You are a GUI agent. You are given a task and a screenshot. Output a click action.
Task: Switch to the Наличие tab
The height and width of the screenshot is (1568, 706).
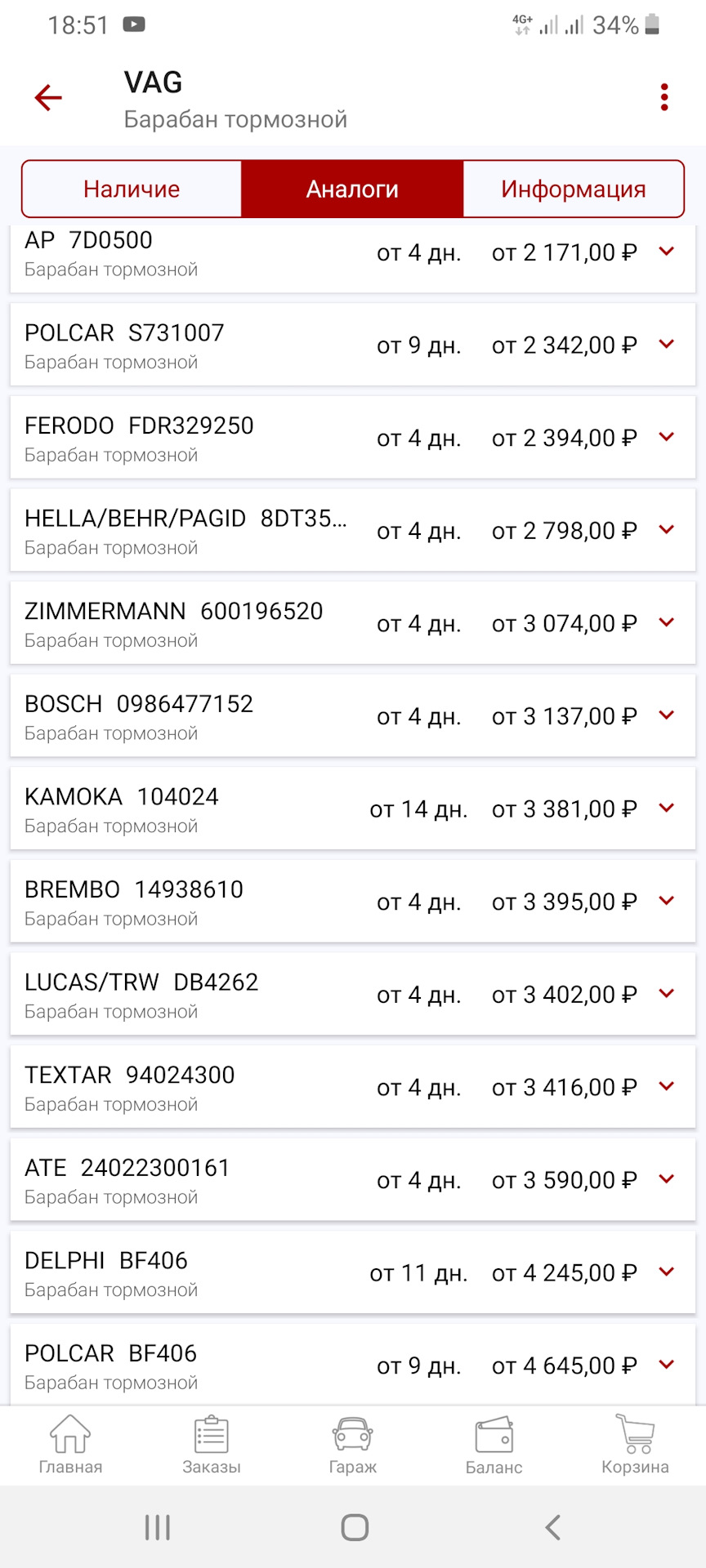pos(132,189)
